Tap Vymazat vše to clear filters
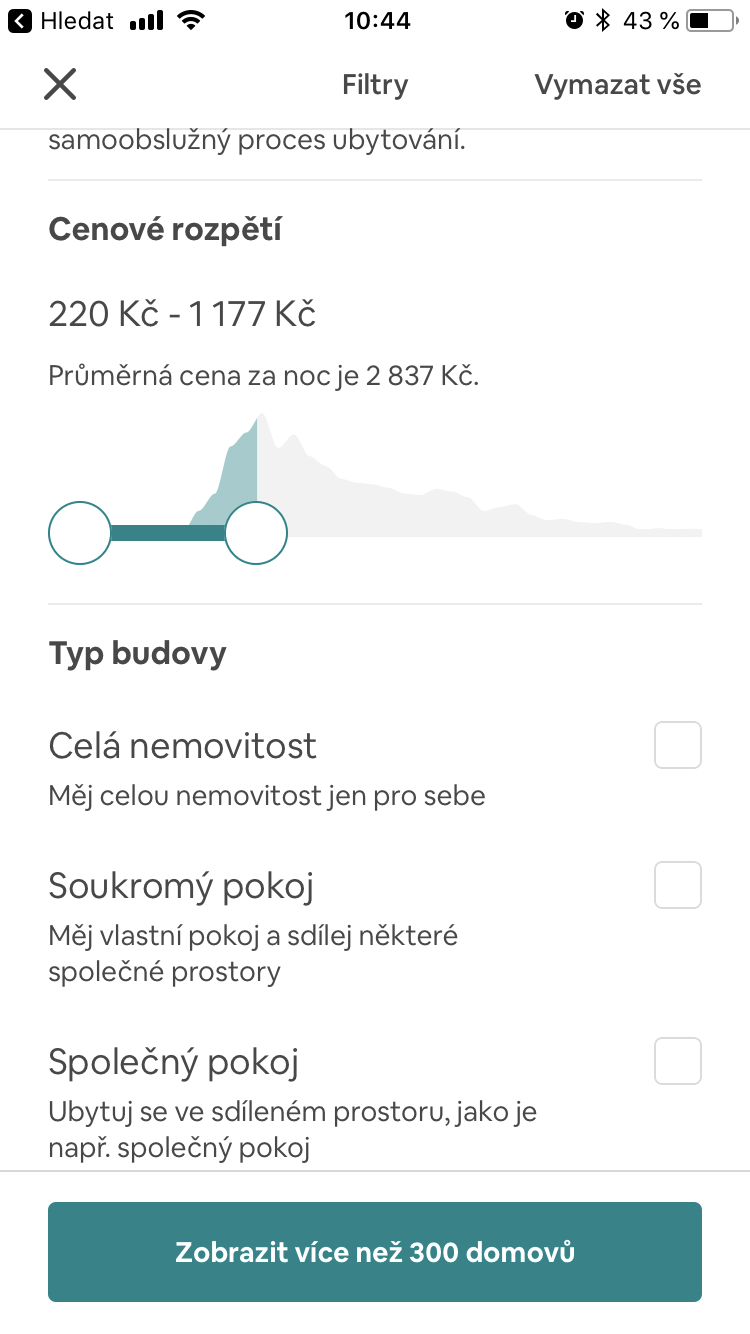The image size is (750, 1334). 618,84
